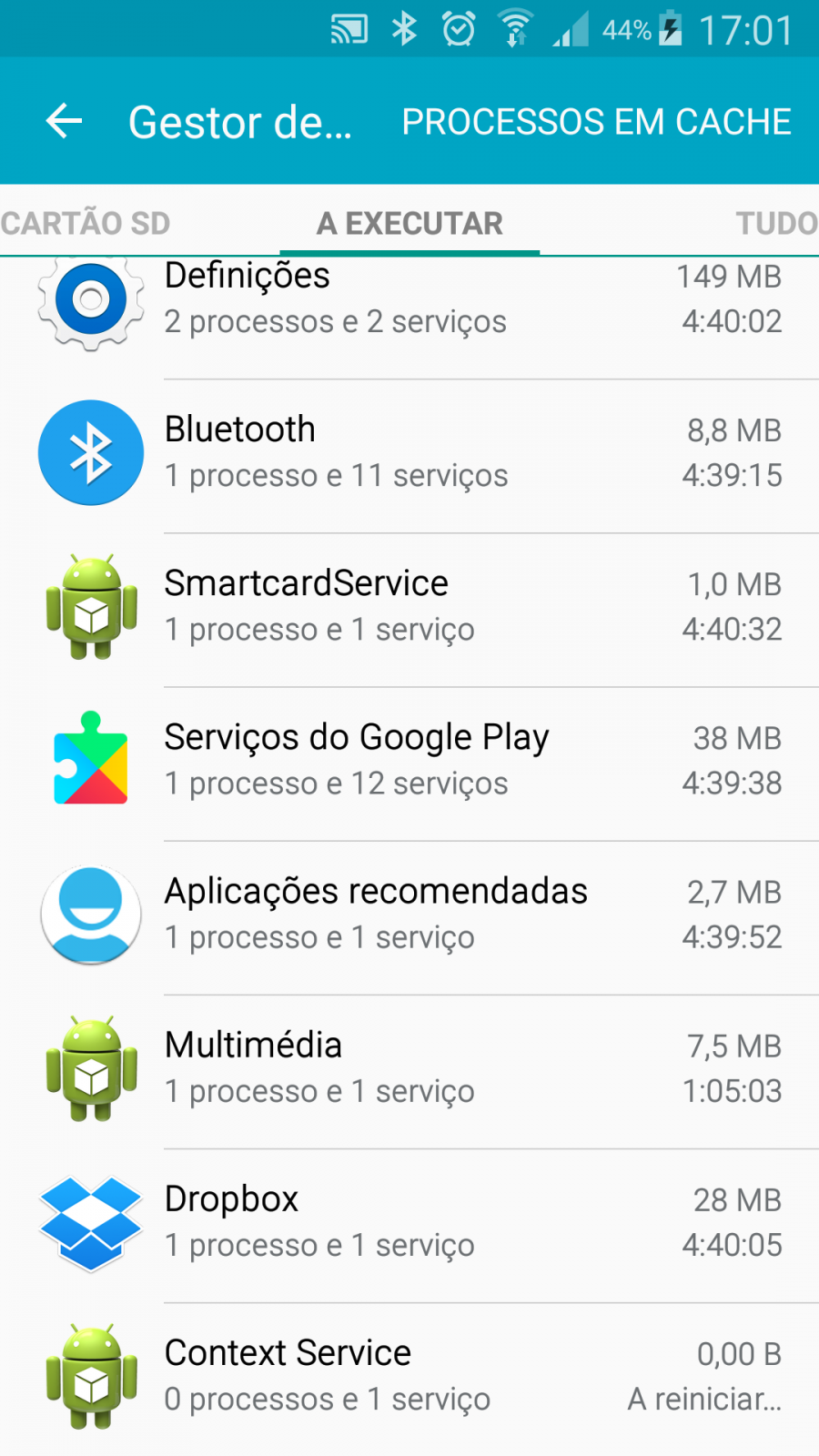This screenshot has width=819, height=1456.
Task: Show Processos em cache
Action: (596, 121)
